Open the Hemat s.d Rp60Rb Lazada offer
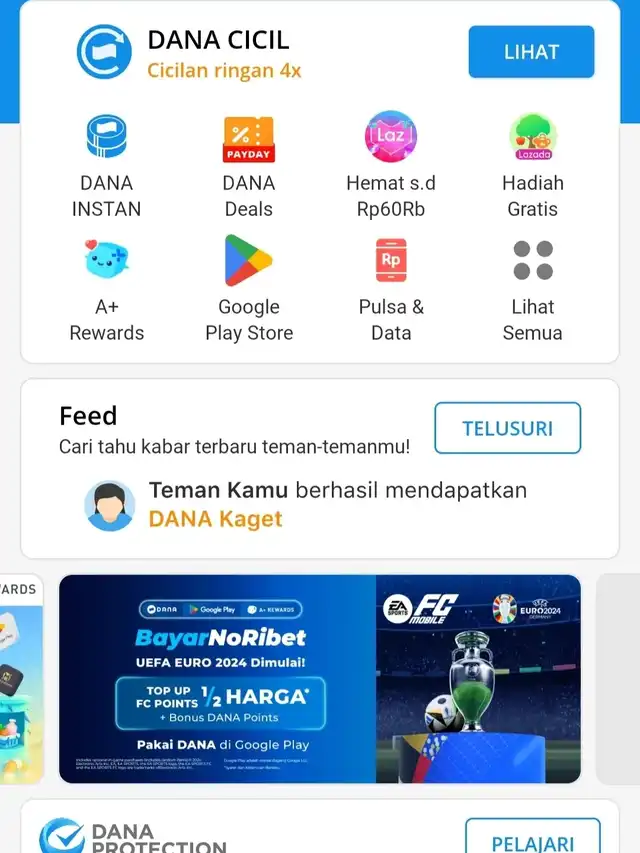The height and width of the screenshot is (853, 640). tap(391, 166)
